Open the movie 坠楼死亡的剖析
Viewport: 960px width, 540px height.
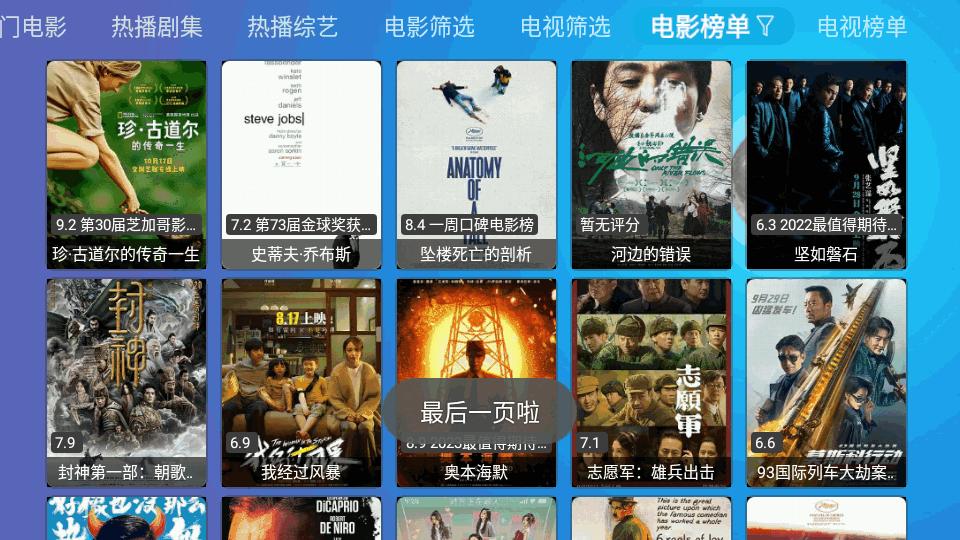[476, 164]
